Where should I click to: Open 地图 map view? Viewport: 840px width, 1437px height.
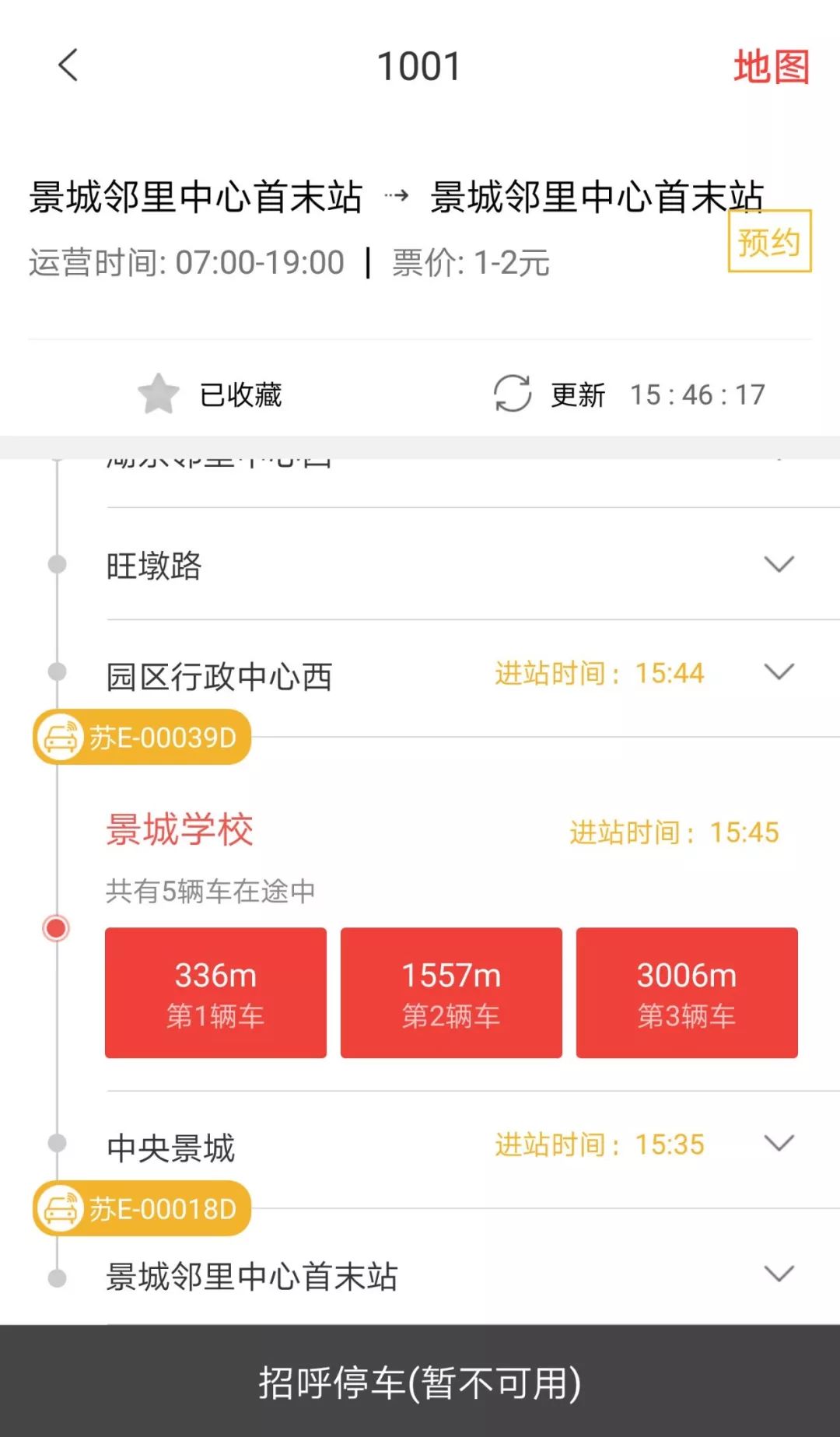click(x=771, y=67)
